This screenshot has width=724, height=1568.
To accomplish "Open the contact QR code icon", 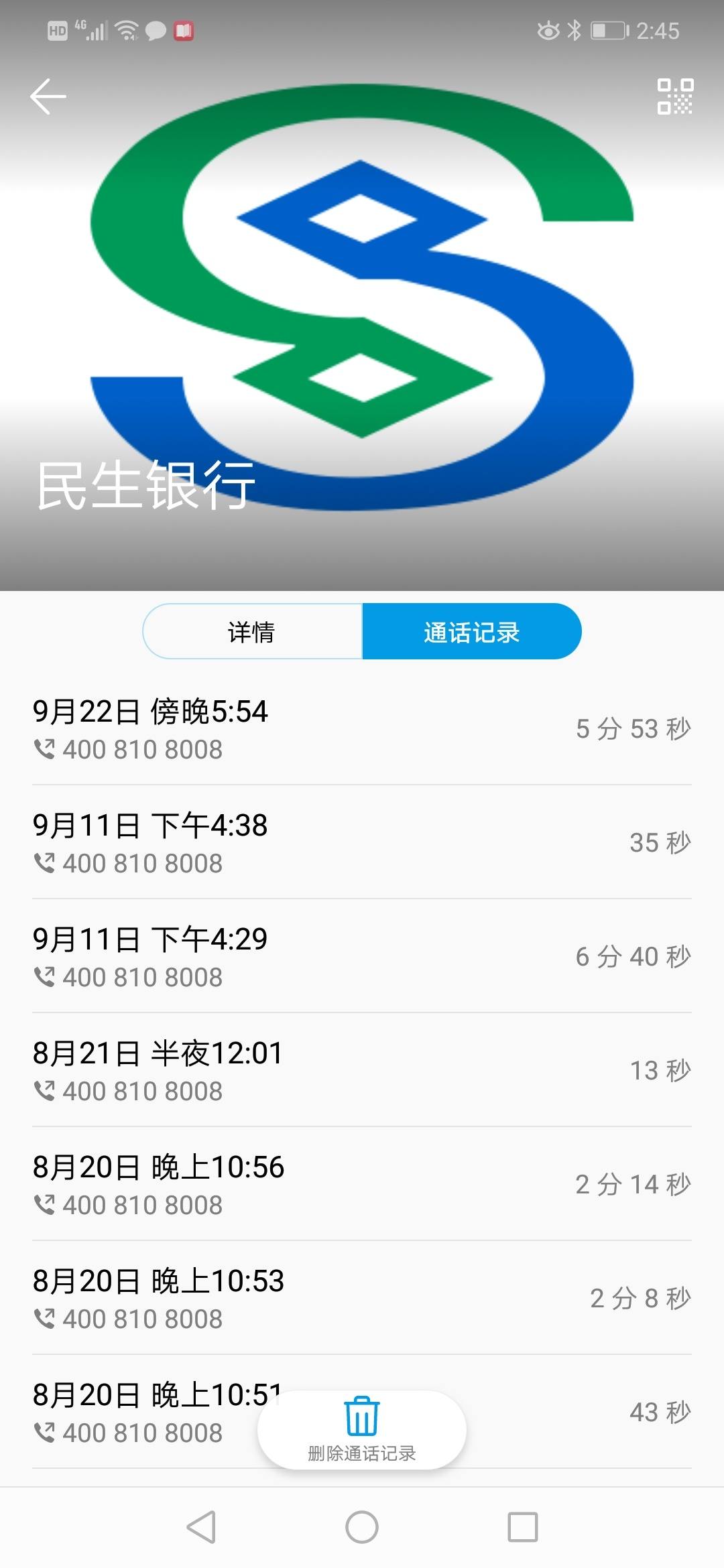I will click(x=674, y=96).
